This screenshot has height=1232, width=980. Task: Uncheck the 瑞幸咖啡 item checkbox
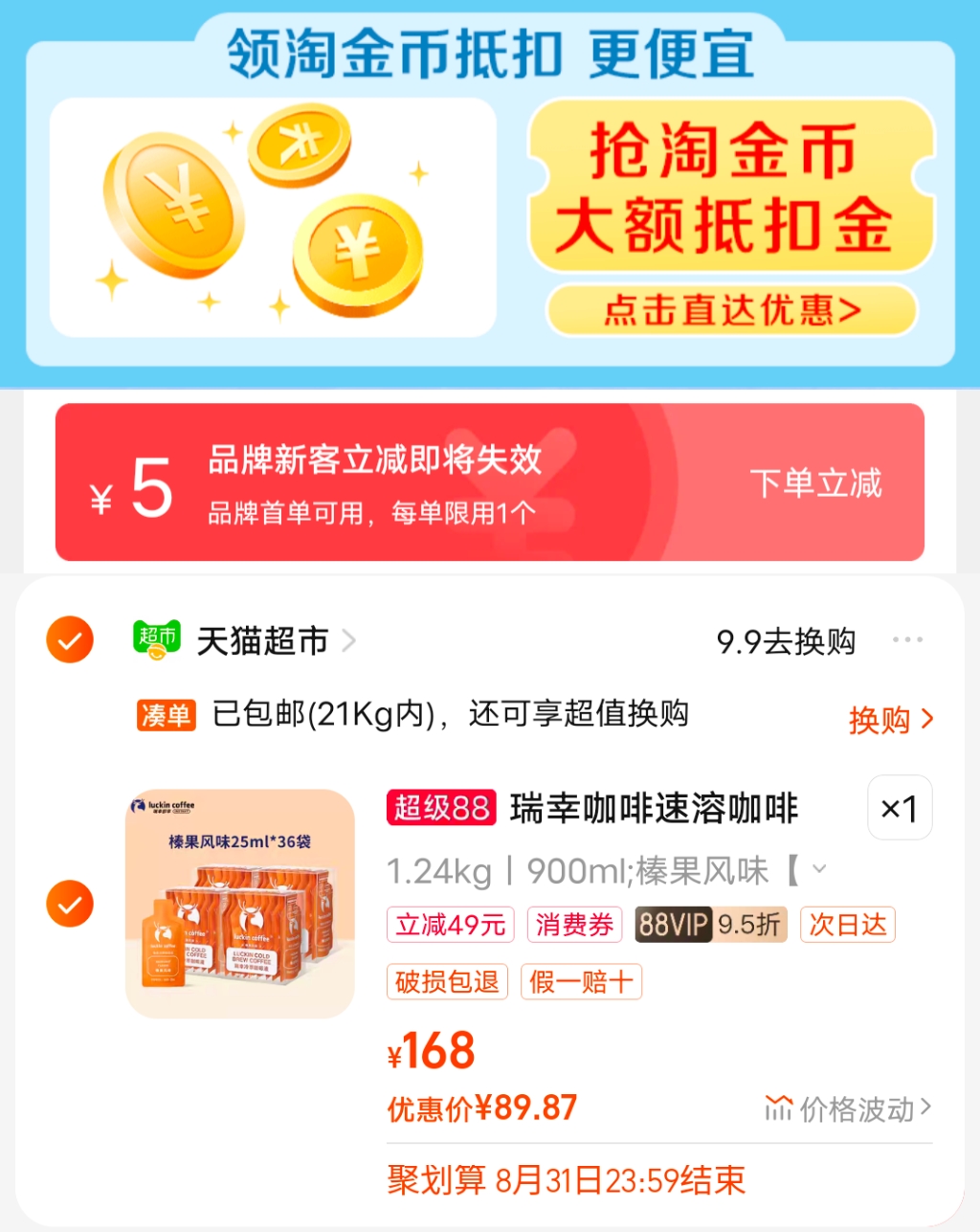pyautogui.click(x=69, y=904)
